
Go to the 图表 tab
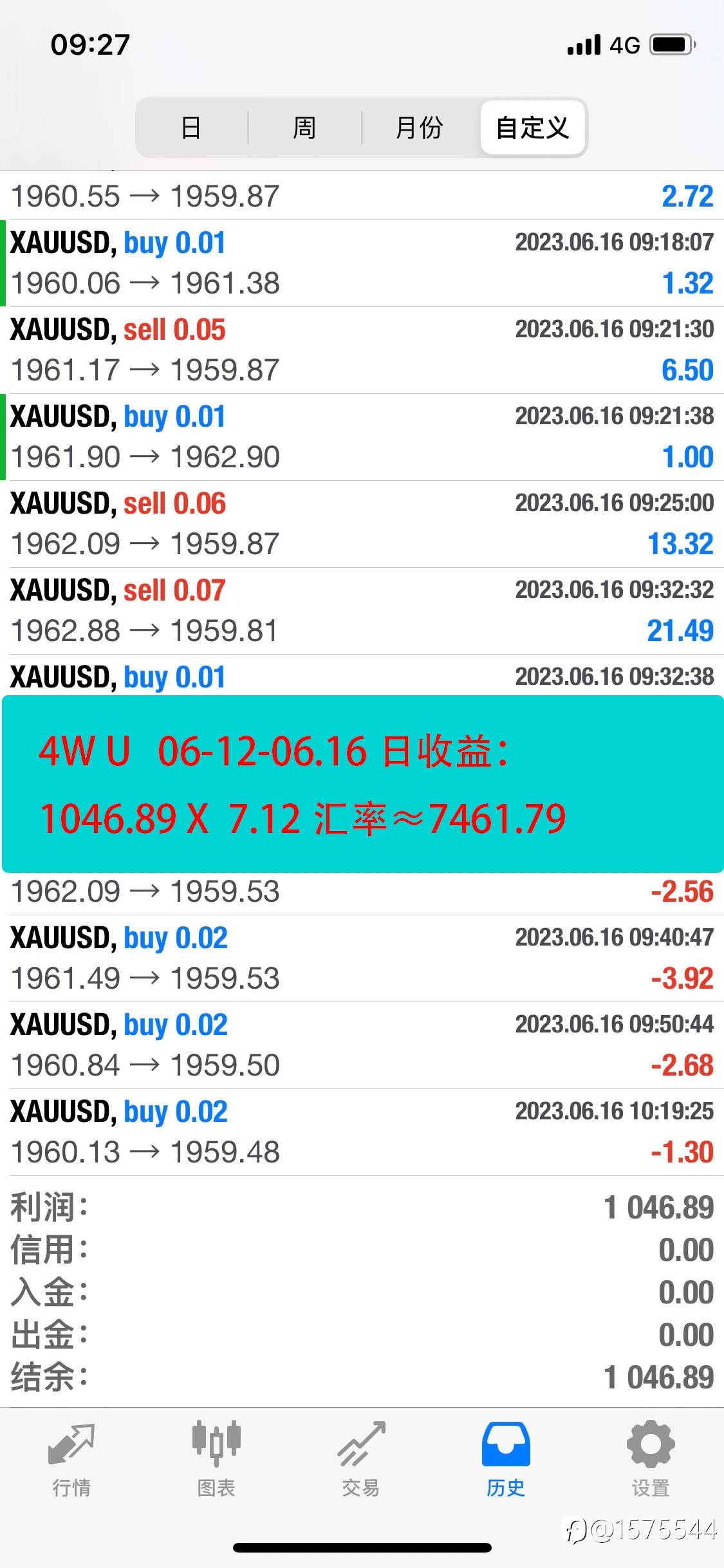216,1460
